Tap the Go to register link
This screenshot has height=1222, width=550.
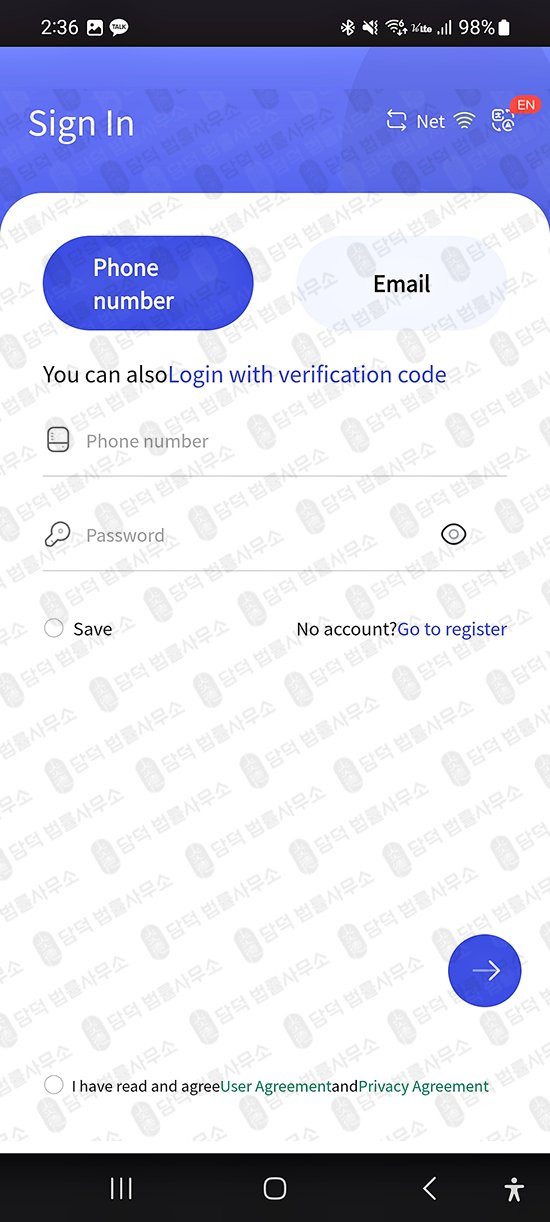452,629
